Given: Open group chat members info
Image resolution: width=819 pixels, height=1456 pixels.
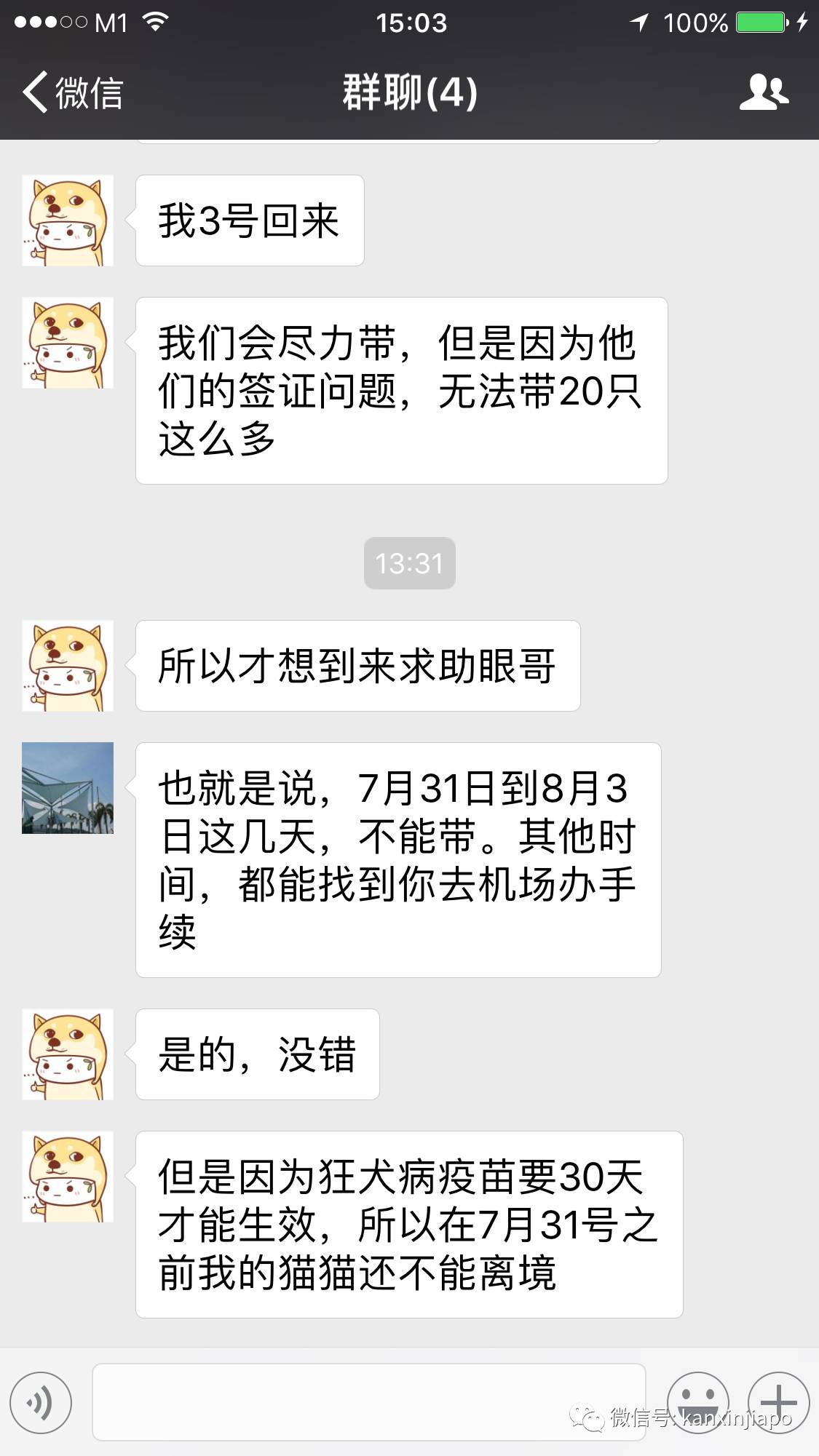Looking at the screenshot, I should [x=764, y=92].
